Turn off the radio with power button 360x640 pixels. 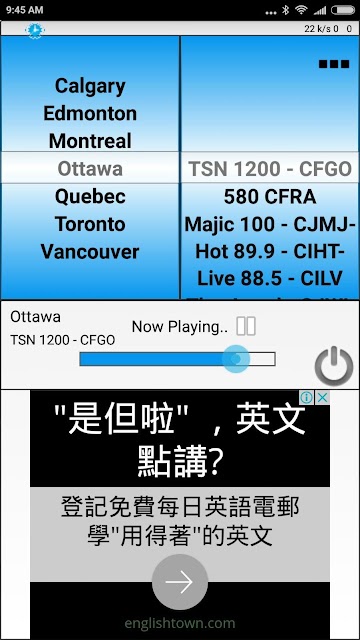click(334, 366)
